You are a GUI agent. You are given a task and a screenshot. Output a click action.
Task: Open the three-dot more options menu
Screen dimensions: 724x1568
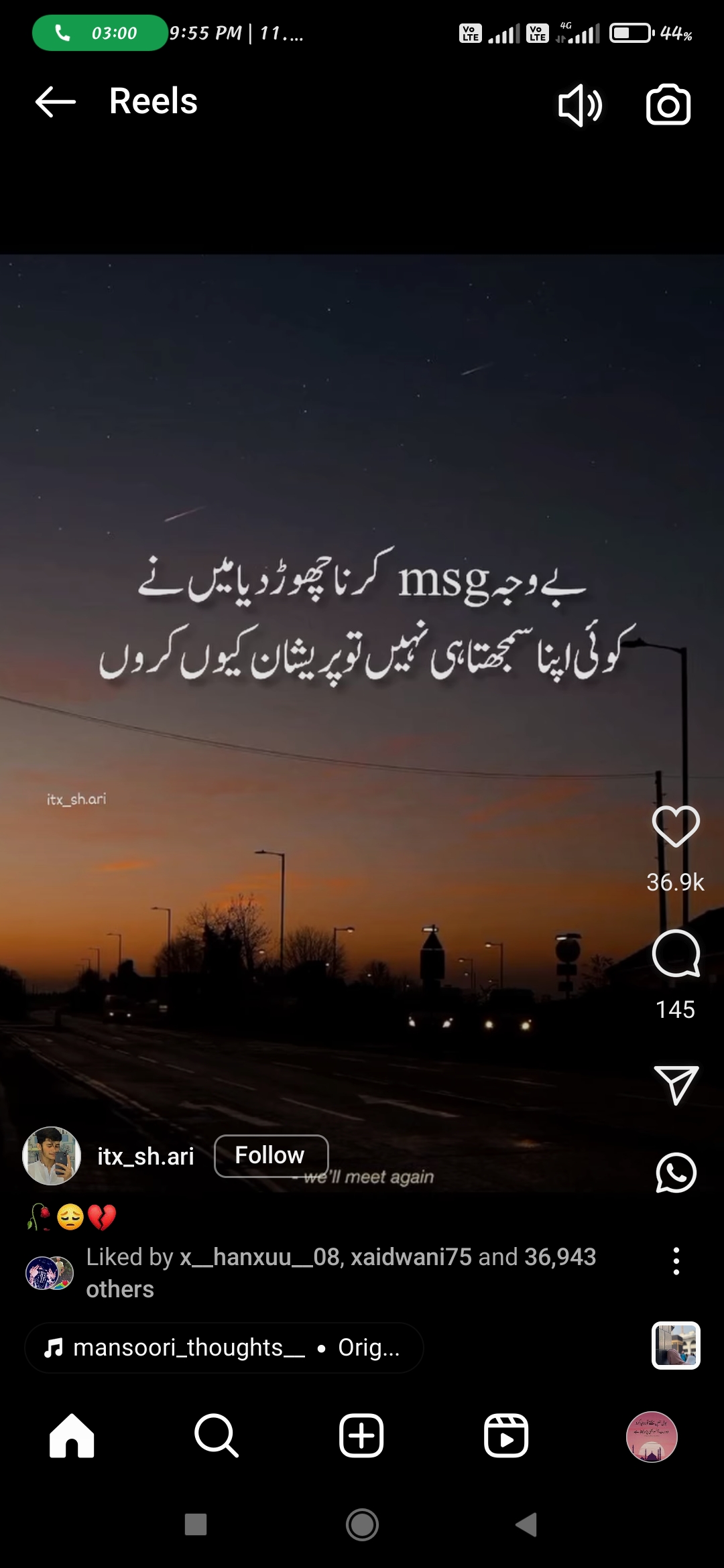pyautogui.click(x=676, y=1261)
